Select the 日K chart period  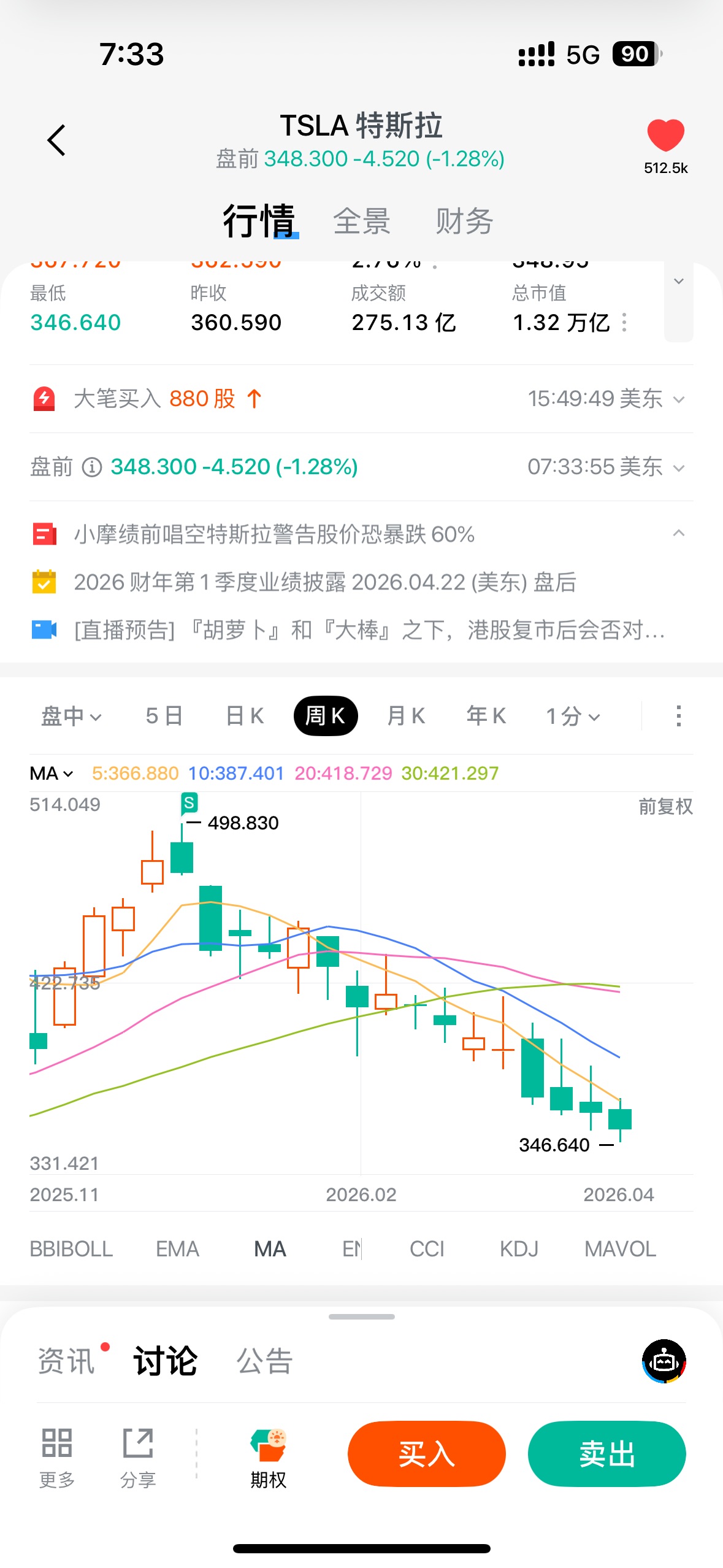pos(245,716)
